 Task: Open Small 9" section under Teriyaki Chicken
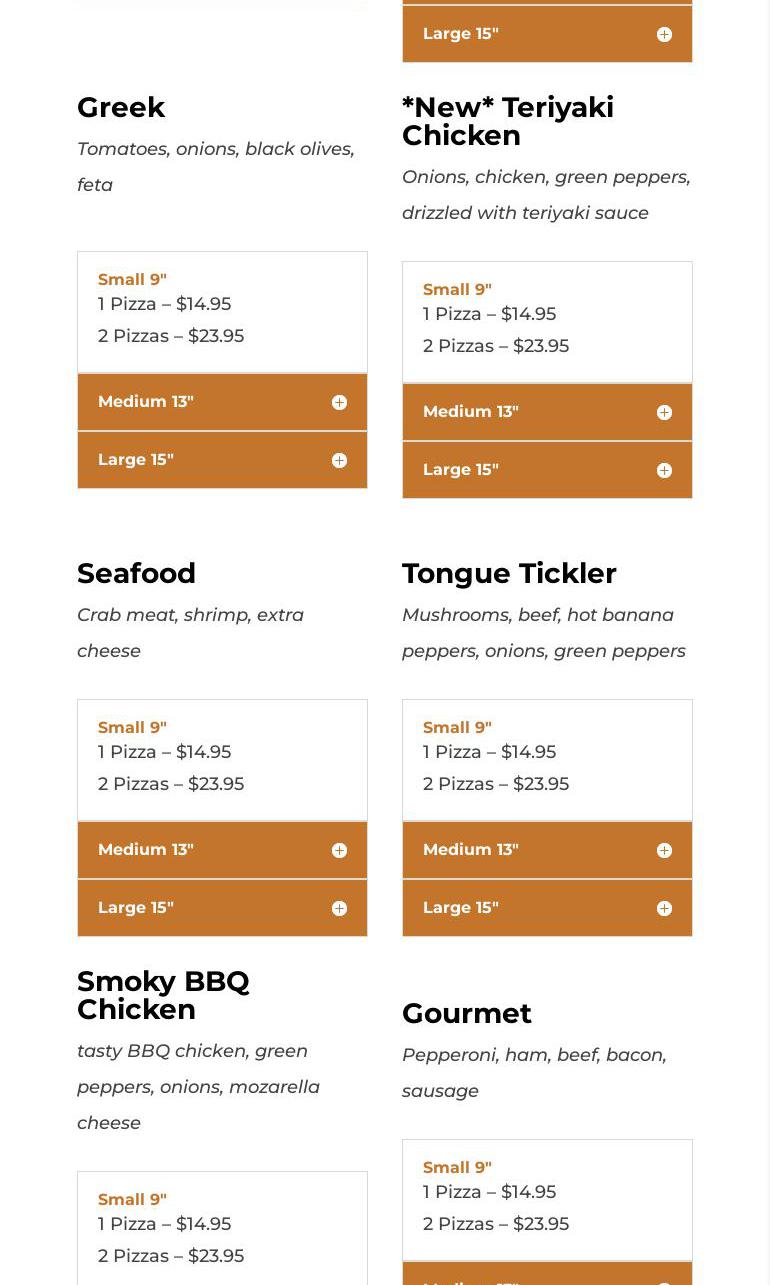pos(457,290)
